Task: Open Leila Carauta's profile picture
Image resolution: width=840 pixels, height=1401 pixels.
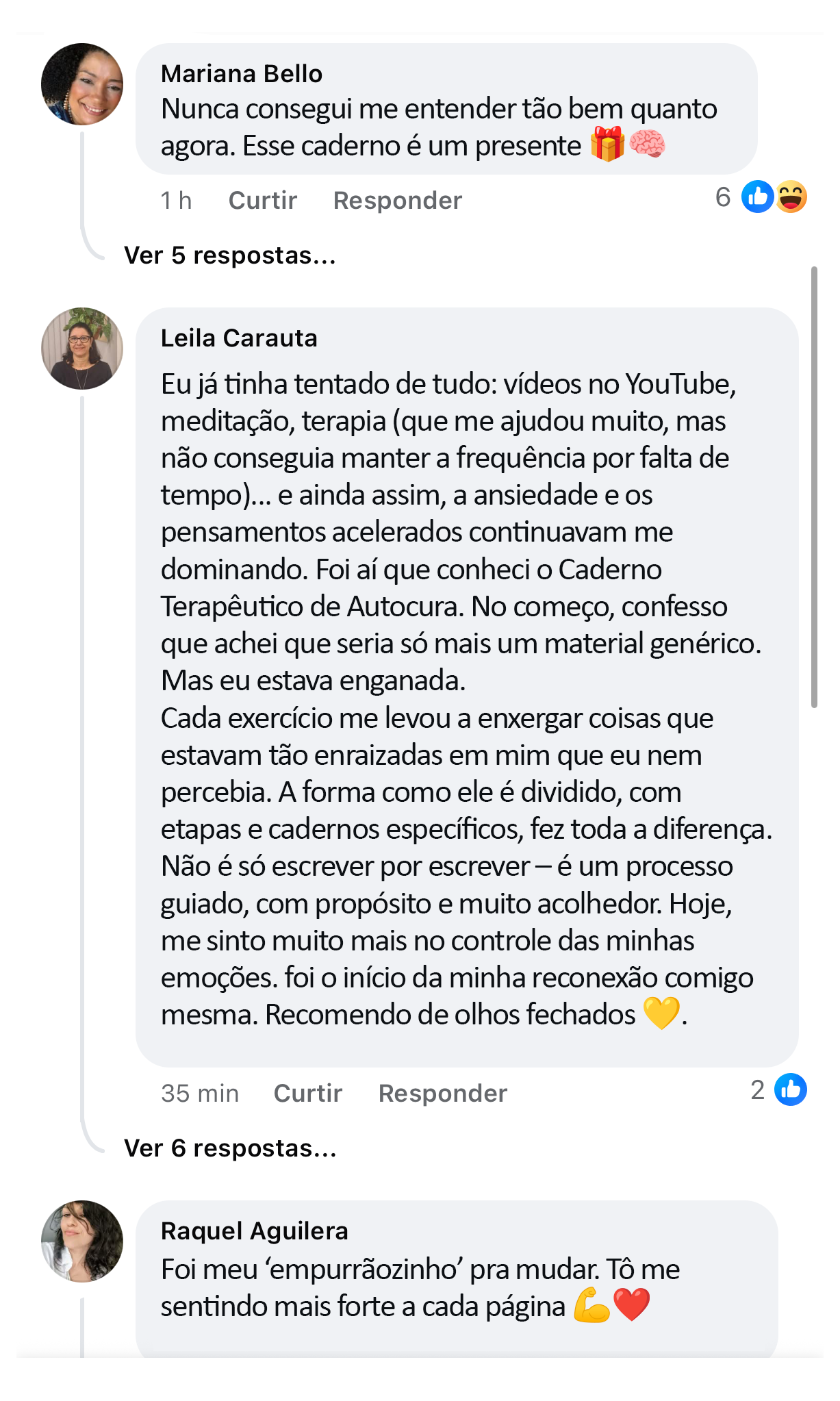Action: pos(82,349)
